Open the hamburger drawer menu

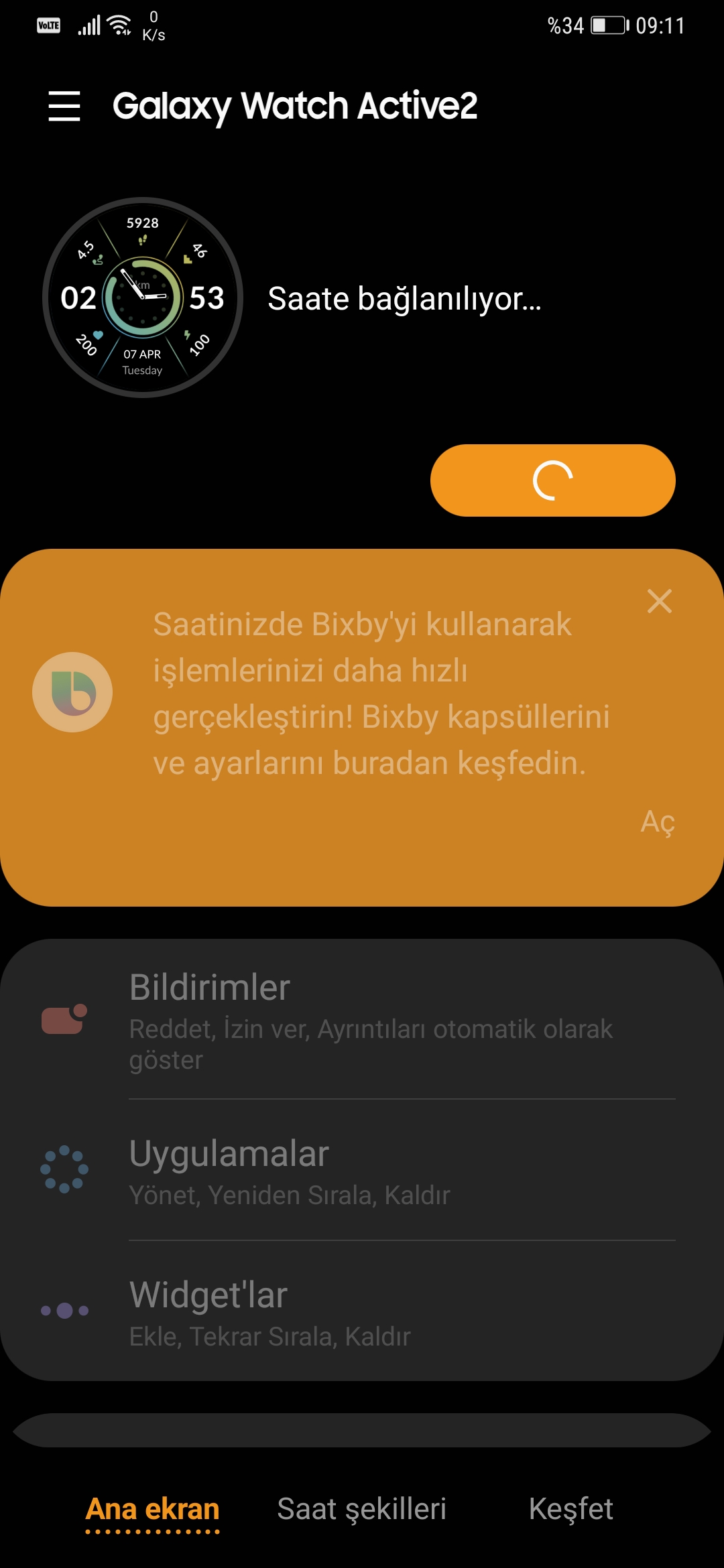[x=64, y=106]
